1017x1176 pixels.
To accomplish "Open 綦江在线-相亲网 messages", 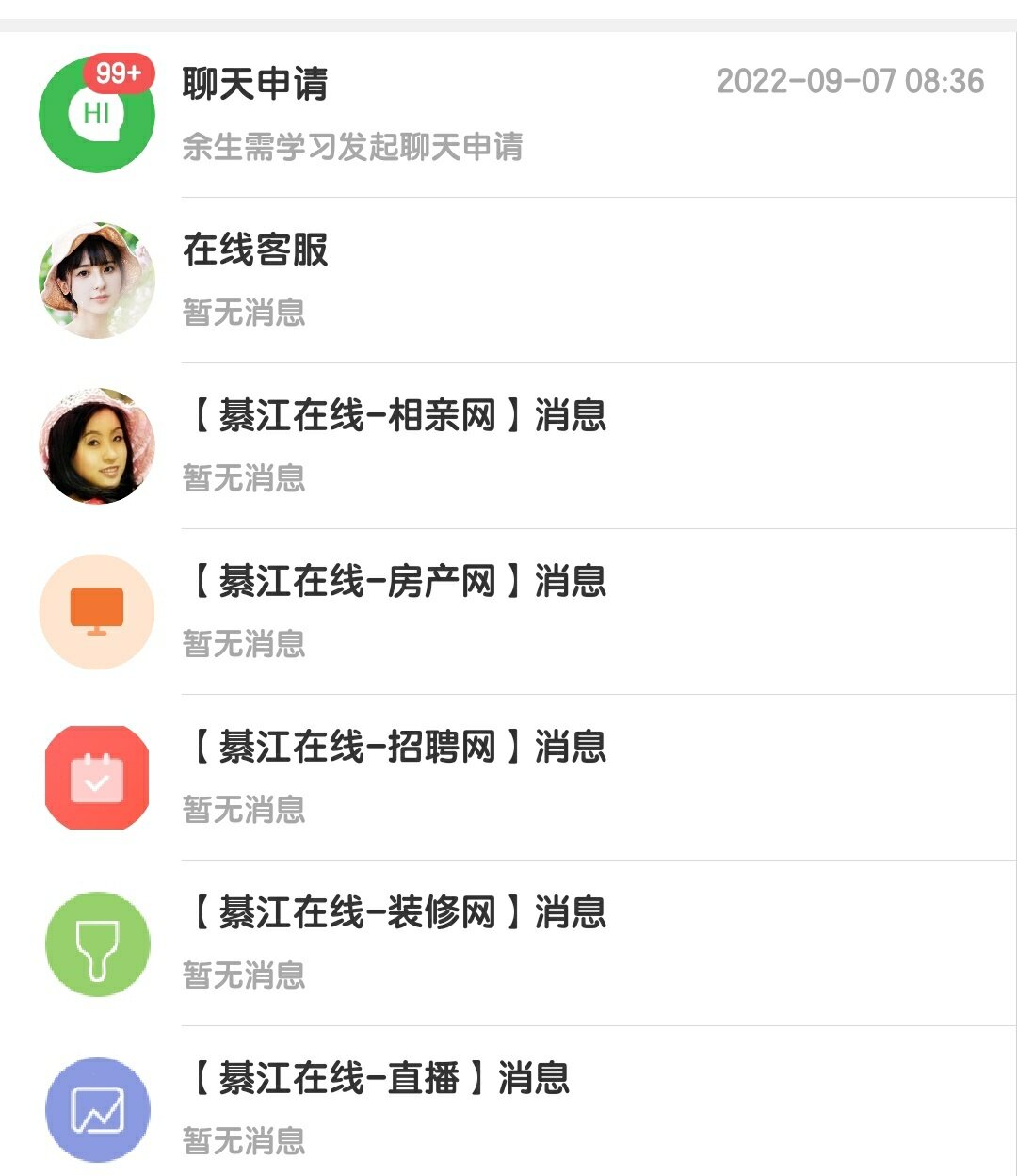I will tap(508, 446).
